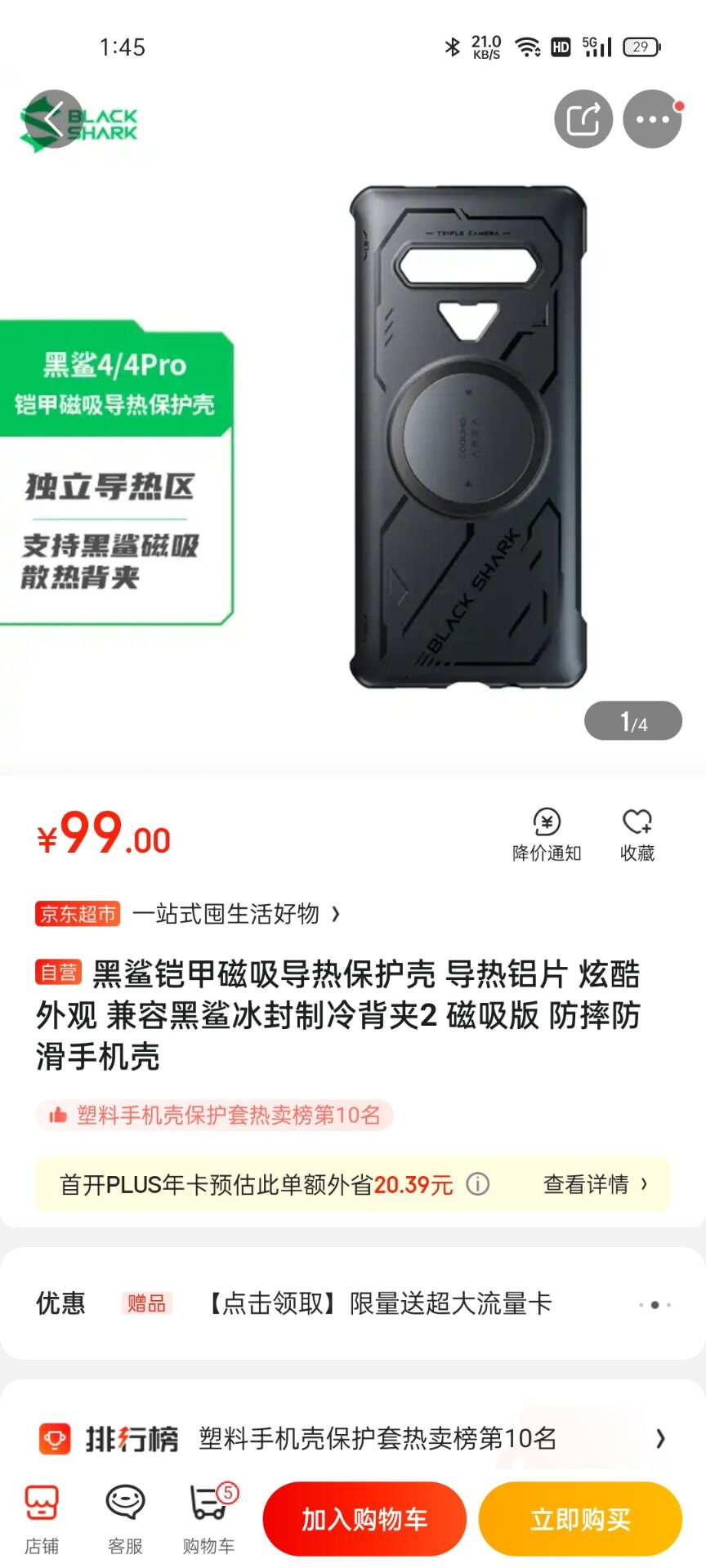The image size is (706, 1568).
Task: Open the shopping cart (购物车)
Action: pyautogui.click(x=209, y=1519)
